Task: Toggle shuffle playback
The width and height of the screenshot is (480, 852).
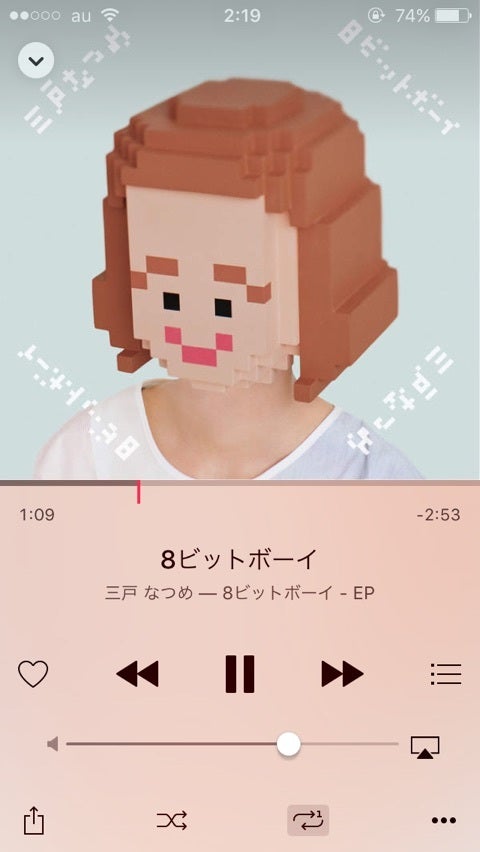Action: [x=172, y=820]
